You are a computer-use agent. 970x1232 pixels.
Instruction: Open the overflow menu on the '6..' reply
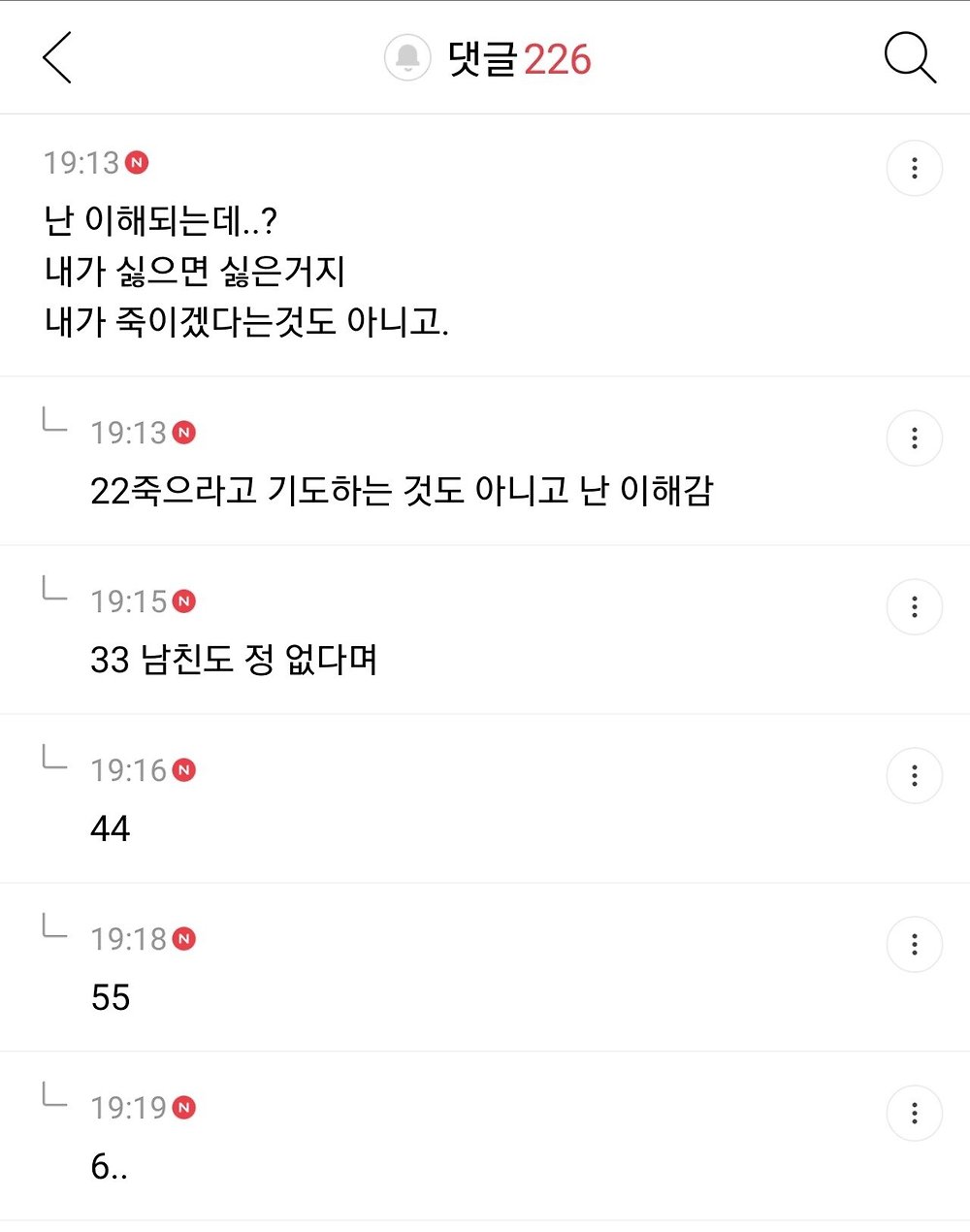pyautogui.click(x=914, y=1114)
